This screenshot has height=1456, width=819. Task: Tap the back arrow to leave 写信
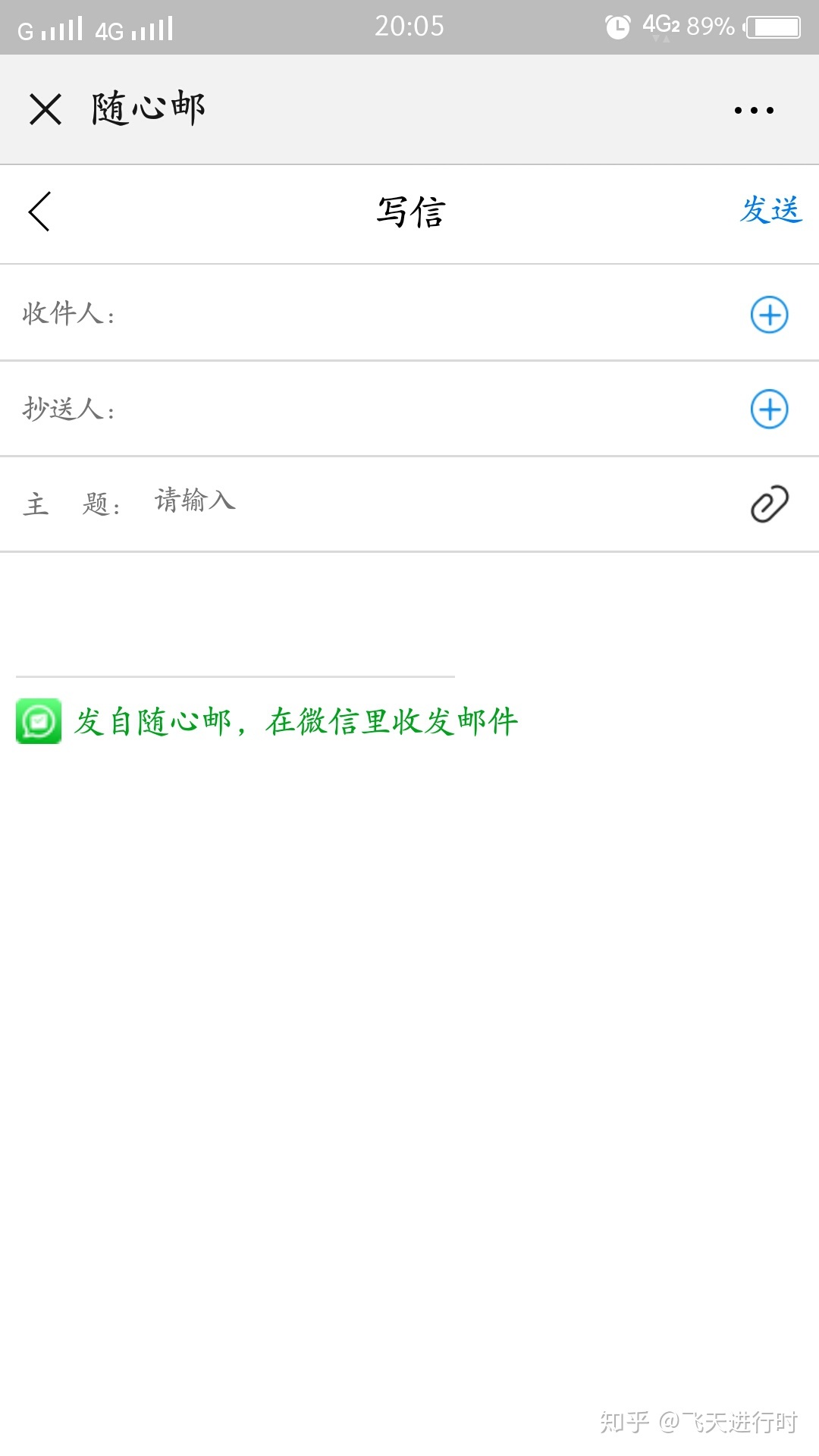(39, 213)
